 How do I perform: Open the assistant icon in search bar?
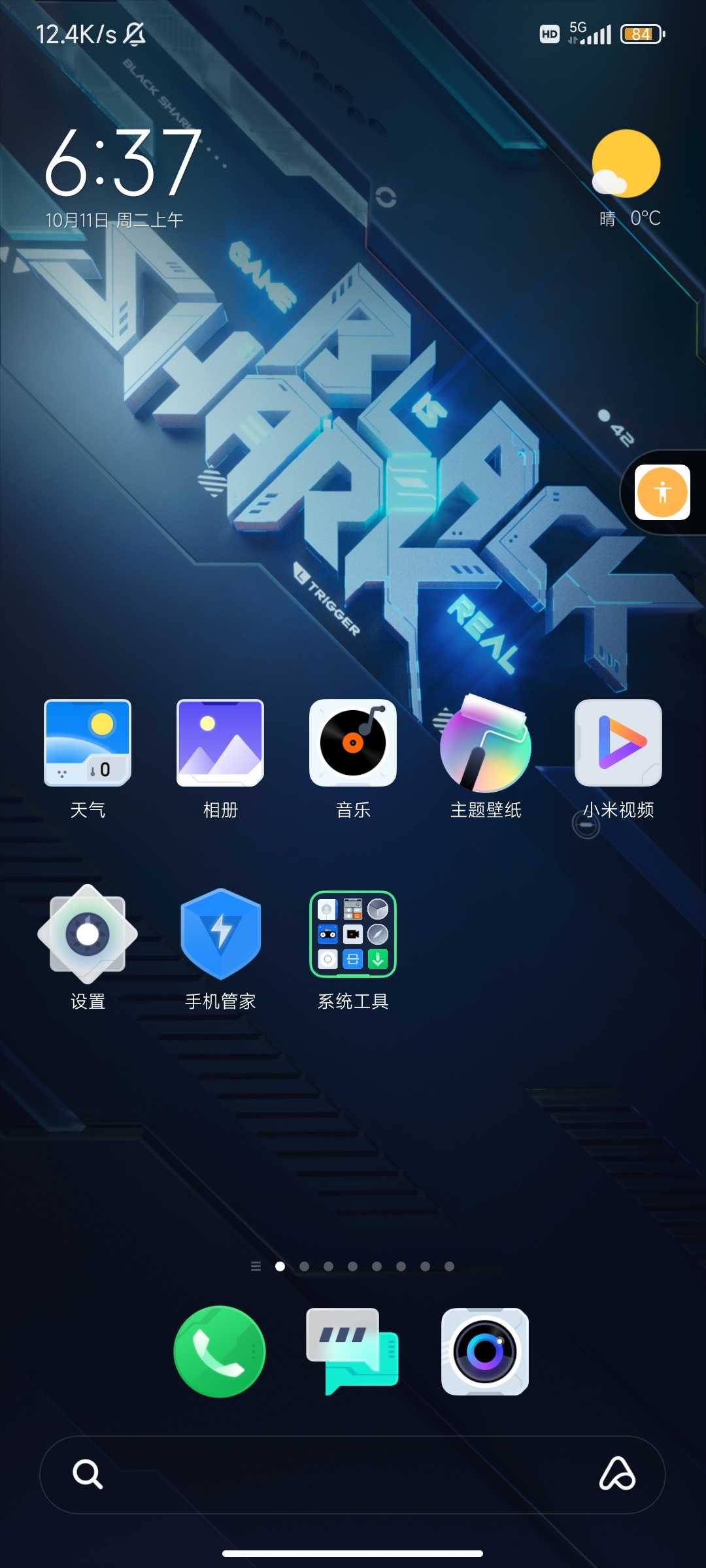point(617,1475)
